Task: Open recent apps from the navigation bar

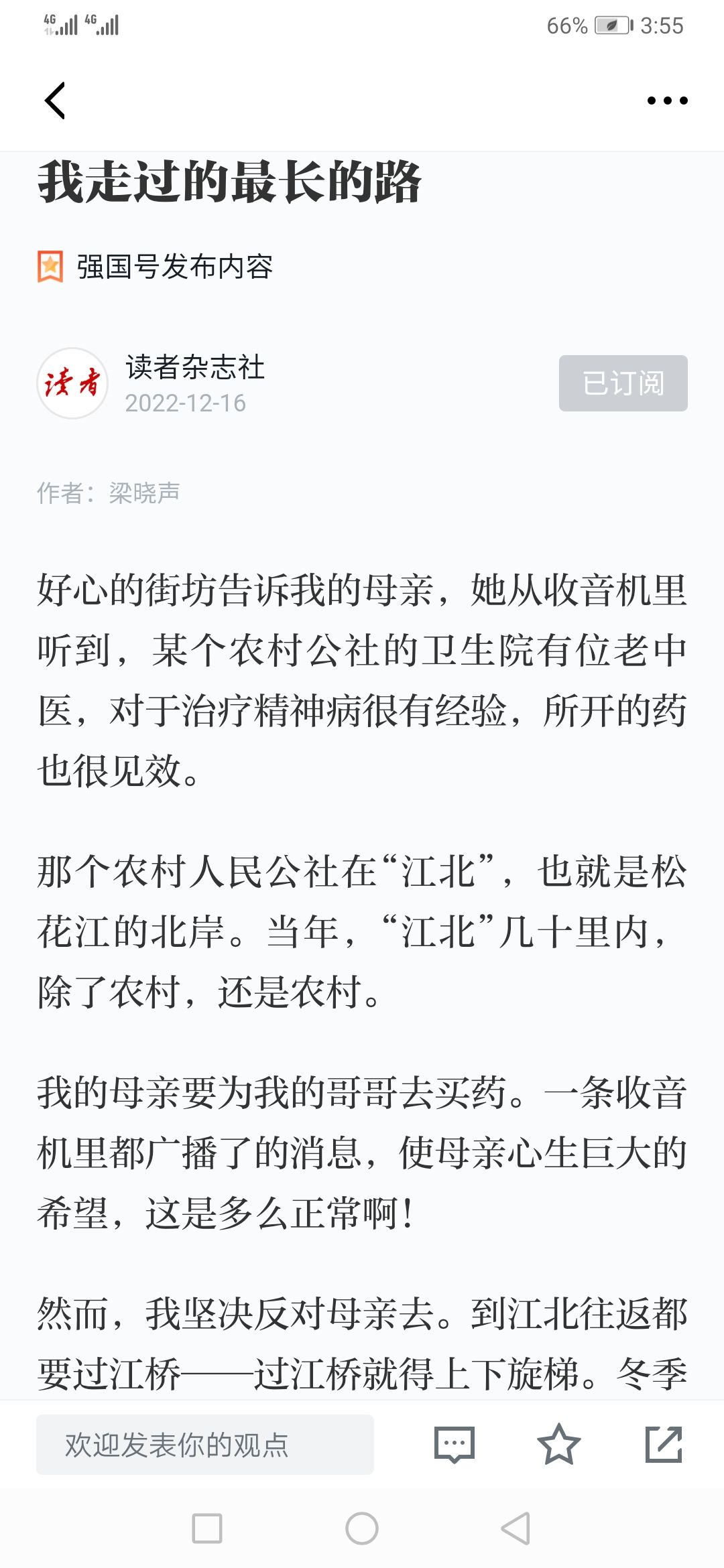Action: (207, 1528)
